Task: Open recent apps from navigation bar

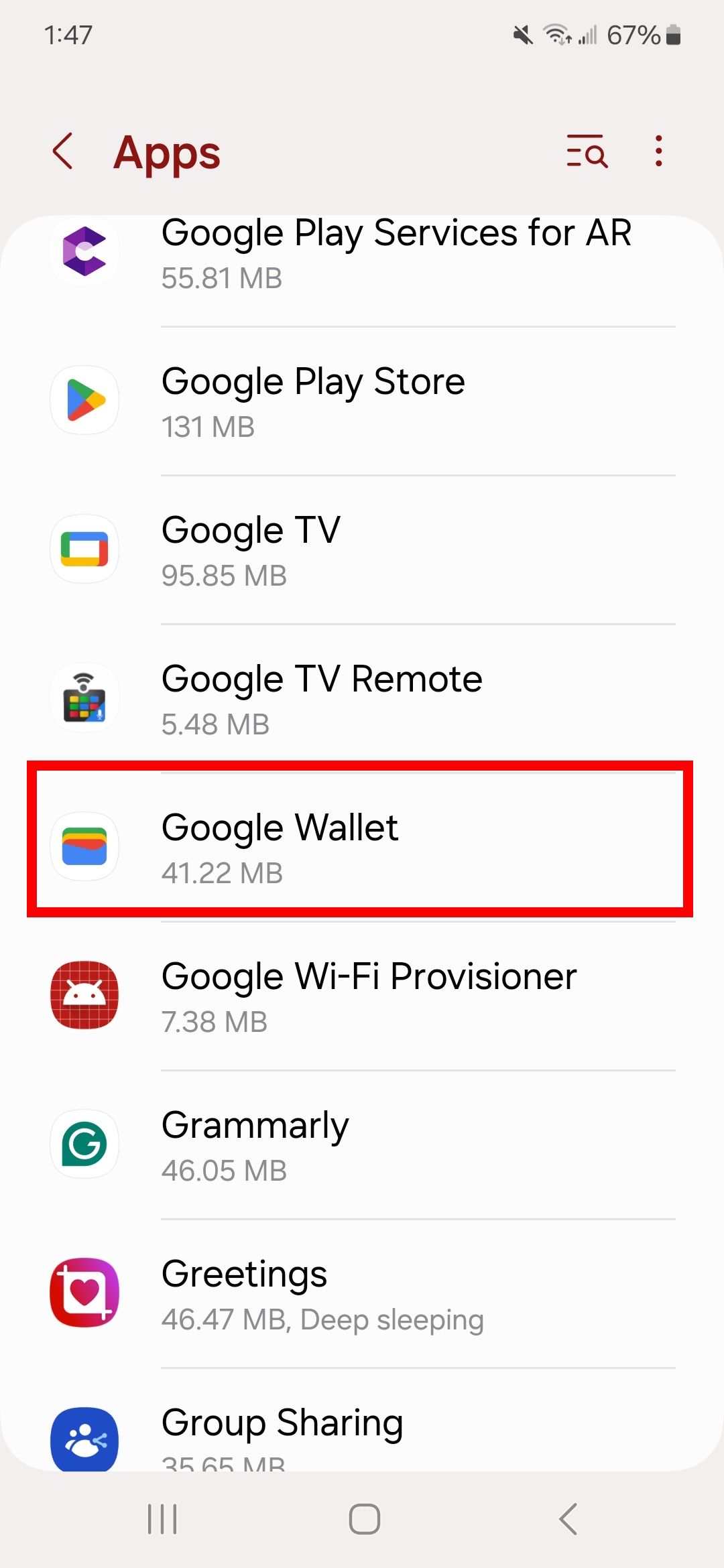Action: (162, 1518)
